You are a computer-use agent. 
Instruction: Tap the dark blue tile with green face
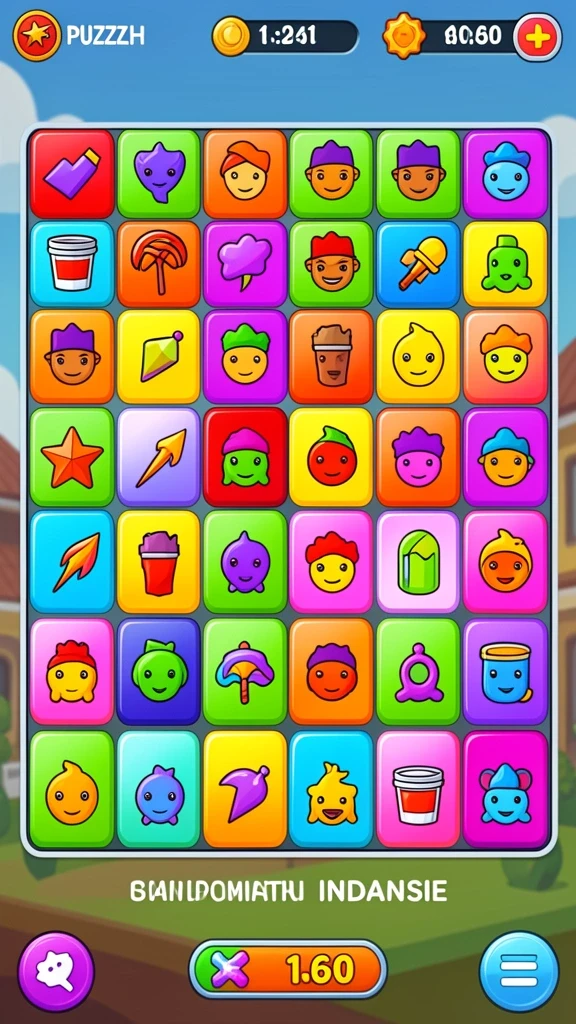(x=158, y=671)
